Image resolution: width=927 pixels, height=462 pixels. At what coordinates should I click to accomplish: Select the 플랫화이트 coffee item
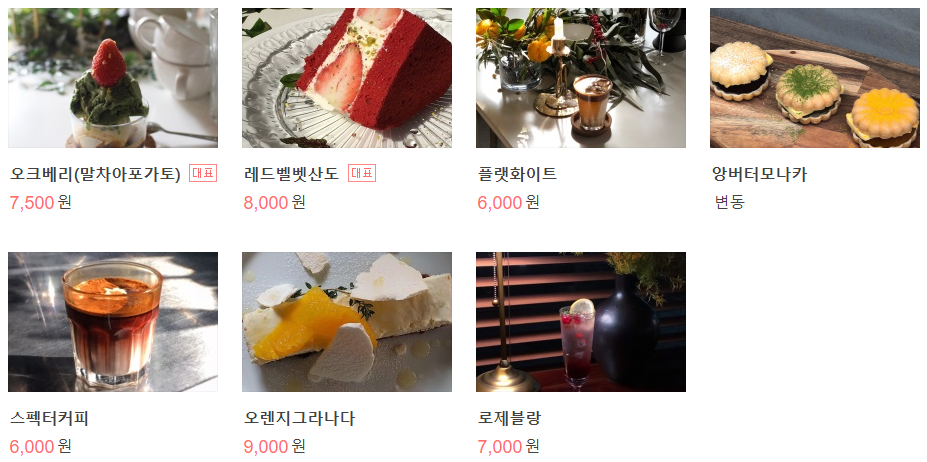point(580,78)
